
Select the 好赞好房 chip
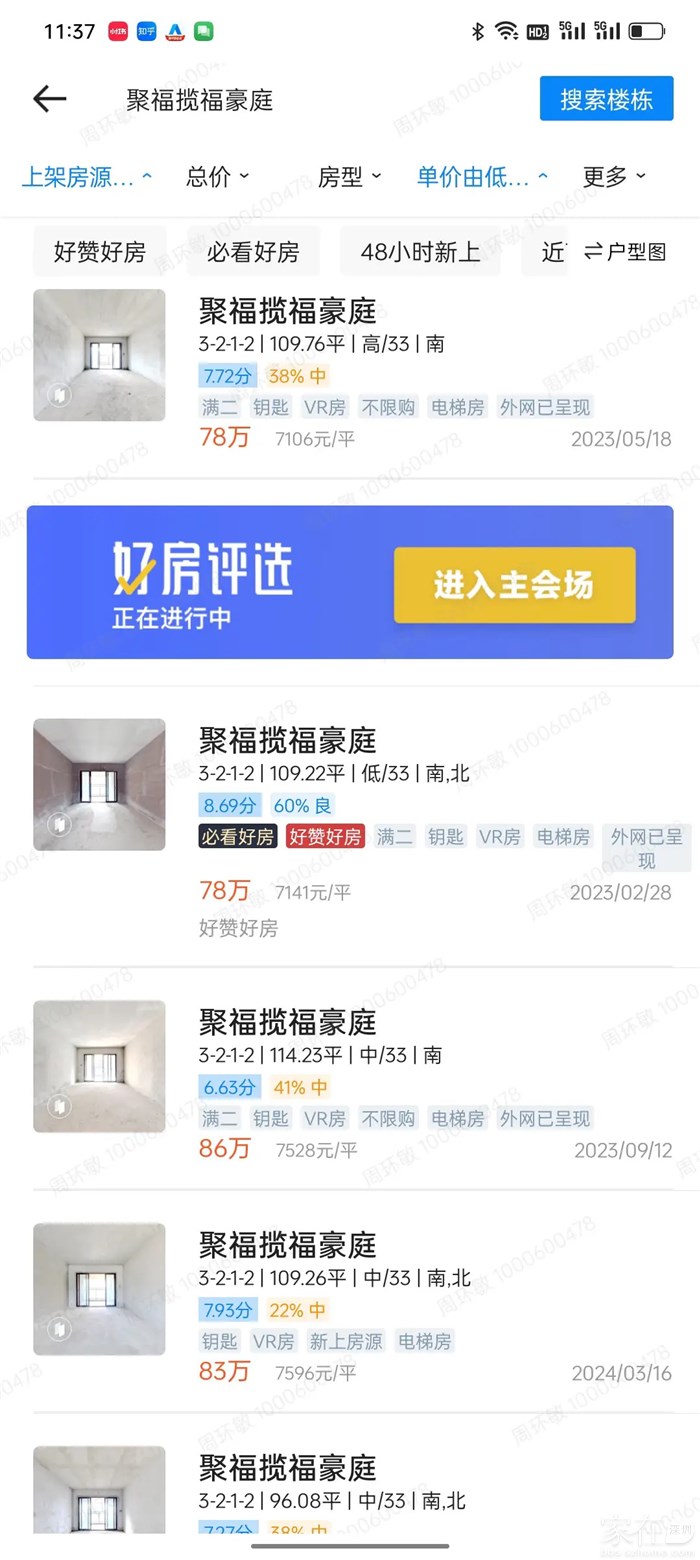point(99,252)
